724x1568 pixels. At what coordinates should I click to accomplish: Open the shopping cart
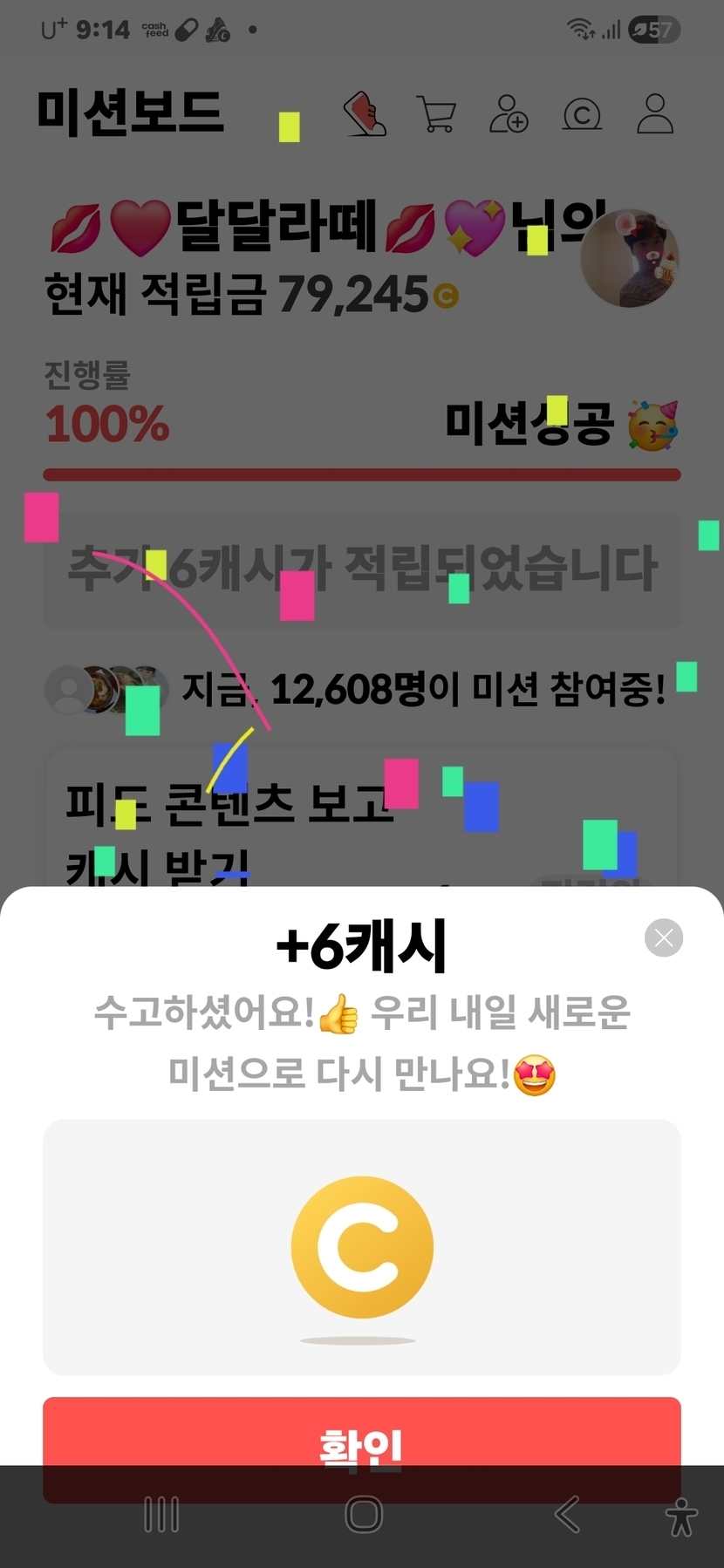437,114
